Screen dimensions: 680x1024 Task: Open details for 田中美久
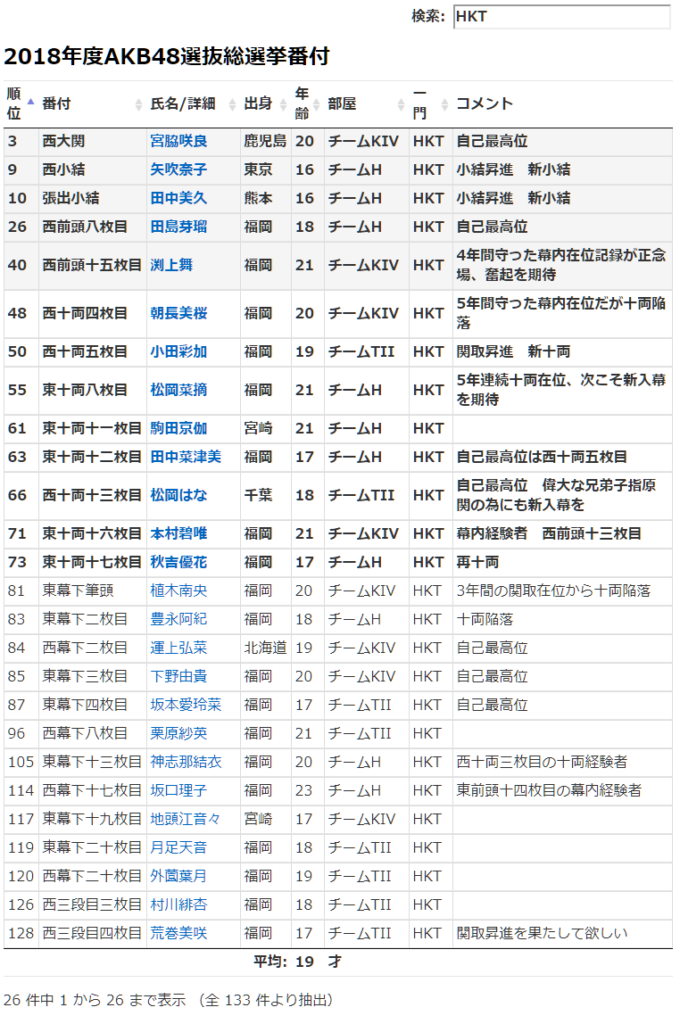click(179, 198)
